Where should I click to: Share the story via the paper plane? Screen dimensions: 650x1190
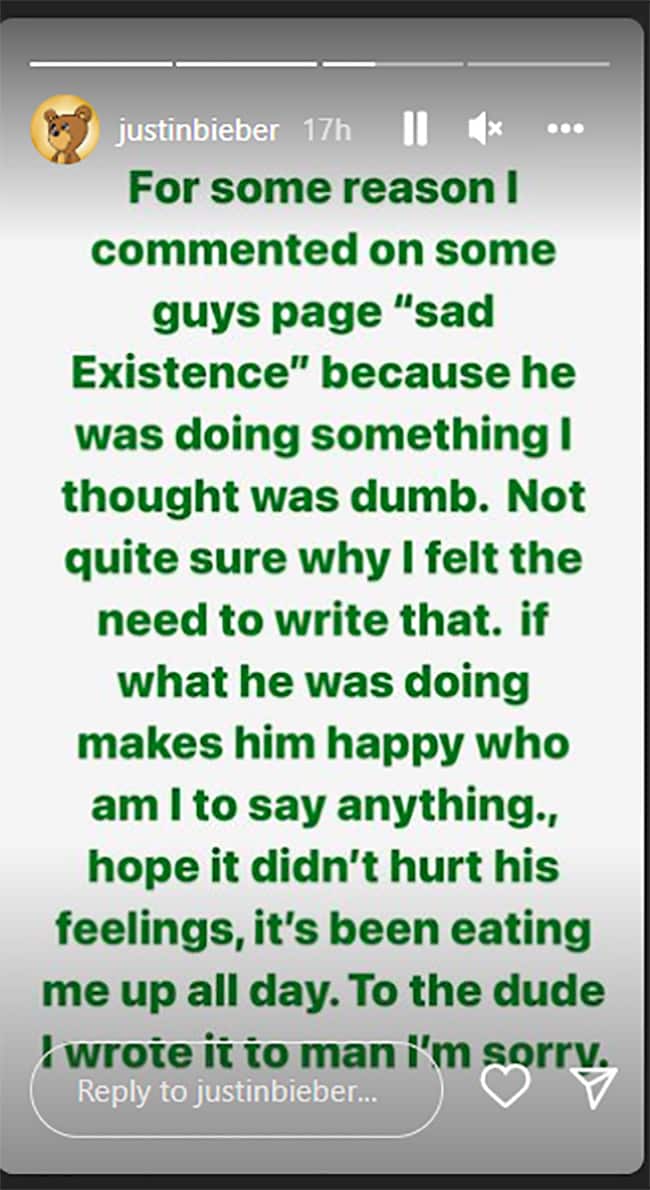(x=594, y=1087)
